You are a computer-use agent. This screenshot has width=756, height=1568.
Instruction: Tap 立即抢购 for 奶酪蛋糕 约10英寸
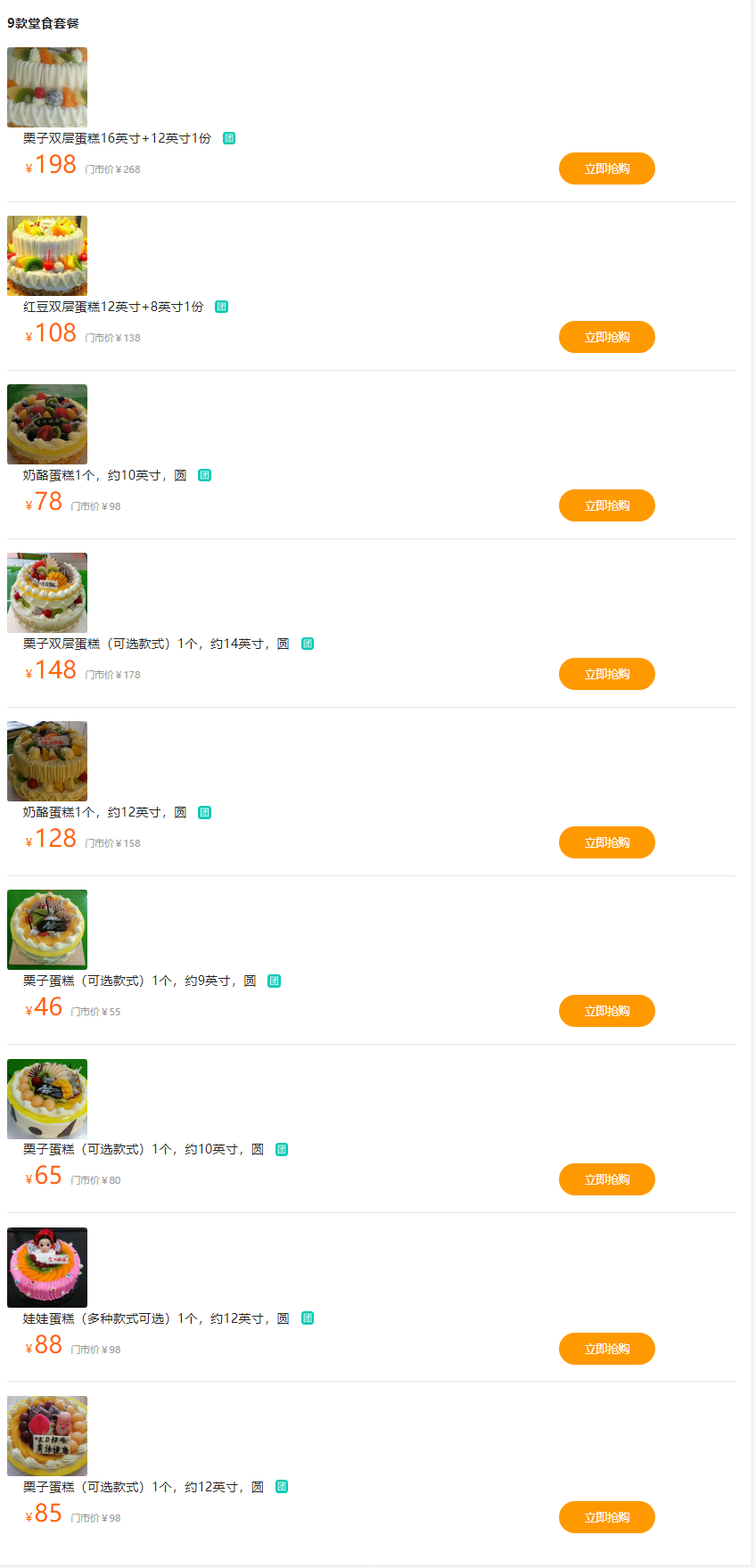606,505
